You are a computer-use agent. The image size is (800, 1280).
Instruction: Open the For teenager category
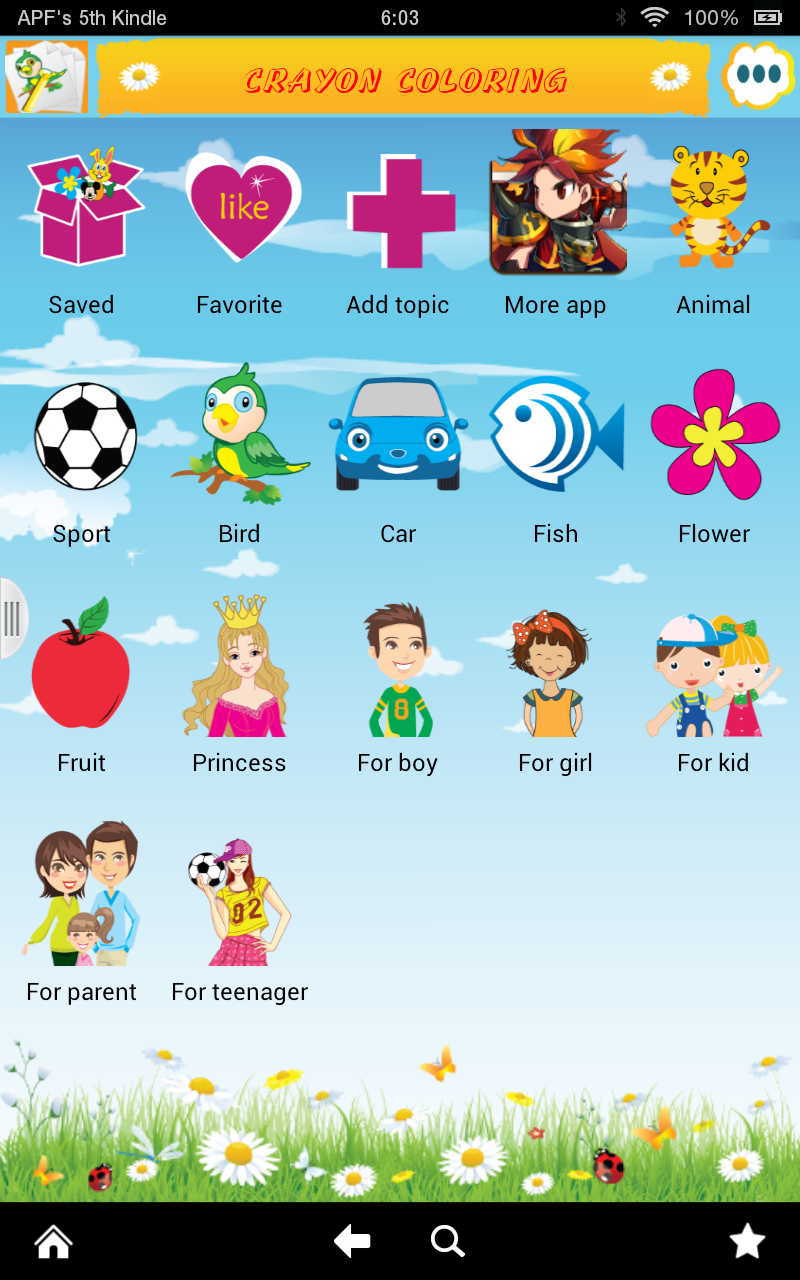(239, 895)
